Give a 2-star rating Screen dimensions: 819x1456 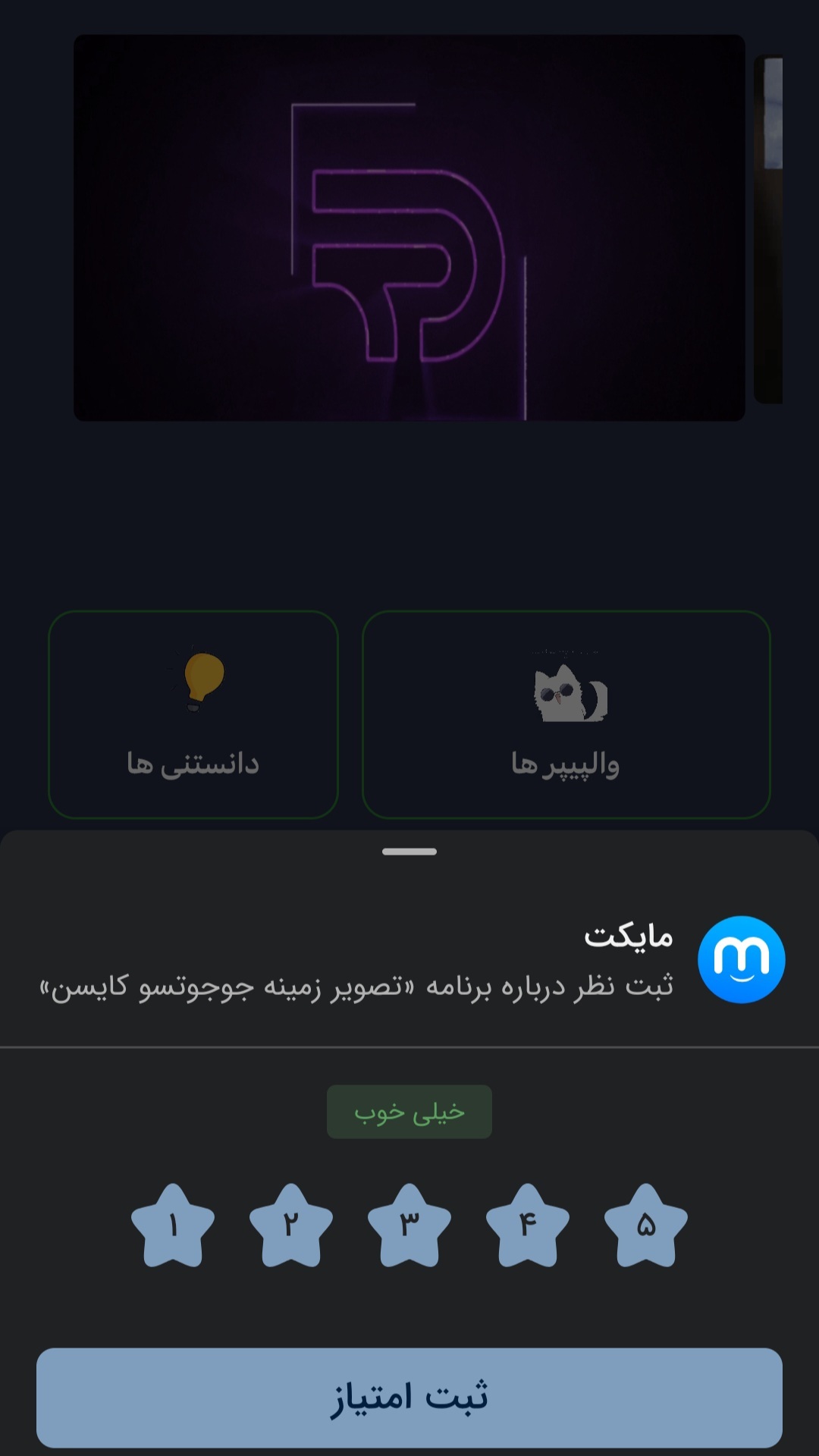291,1225
